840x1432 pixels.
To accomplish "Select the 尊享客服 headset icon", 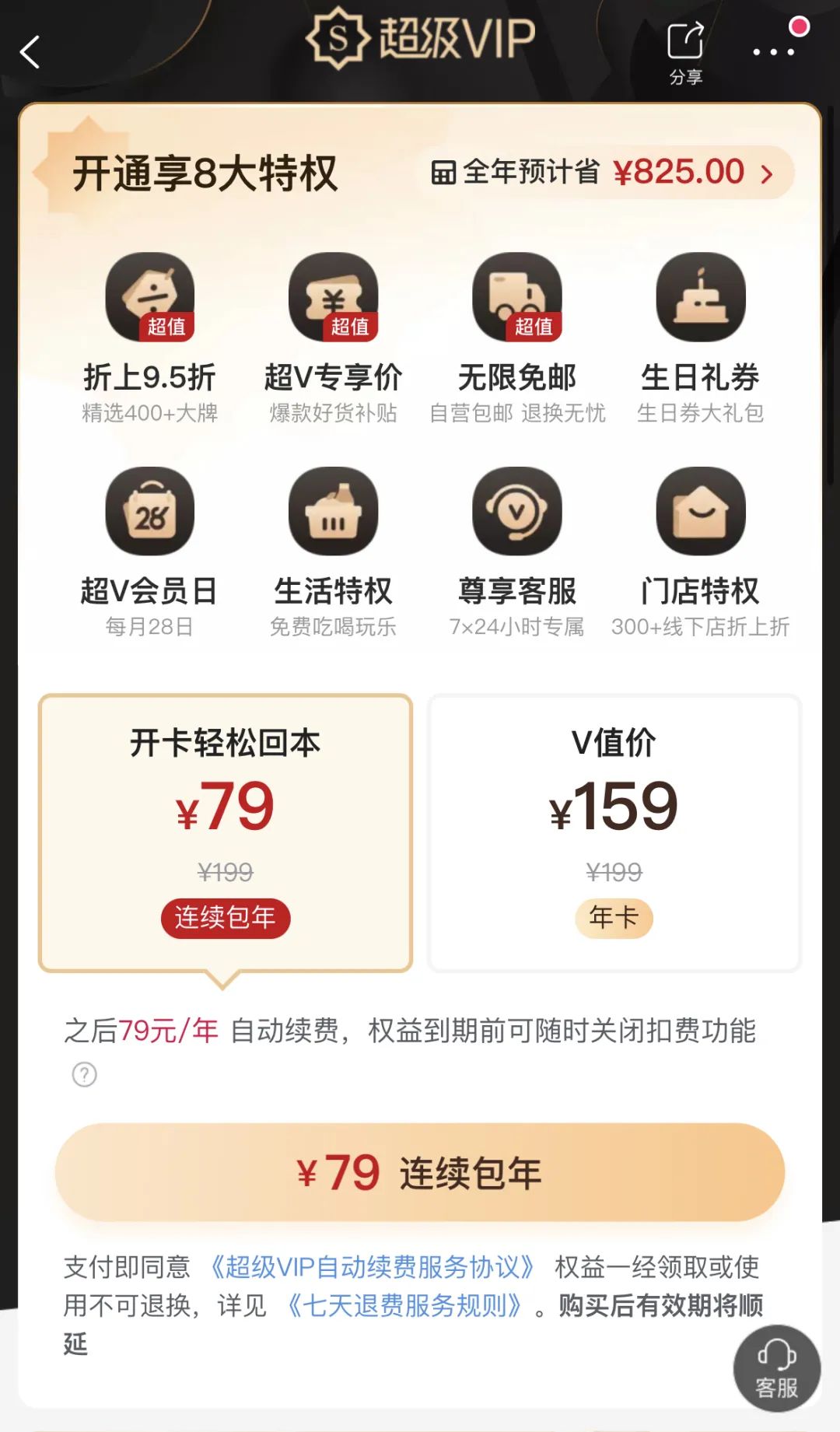I will click(516, 511).
